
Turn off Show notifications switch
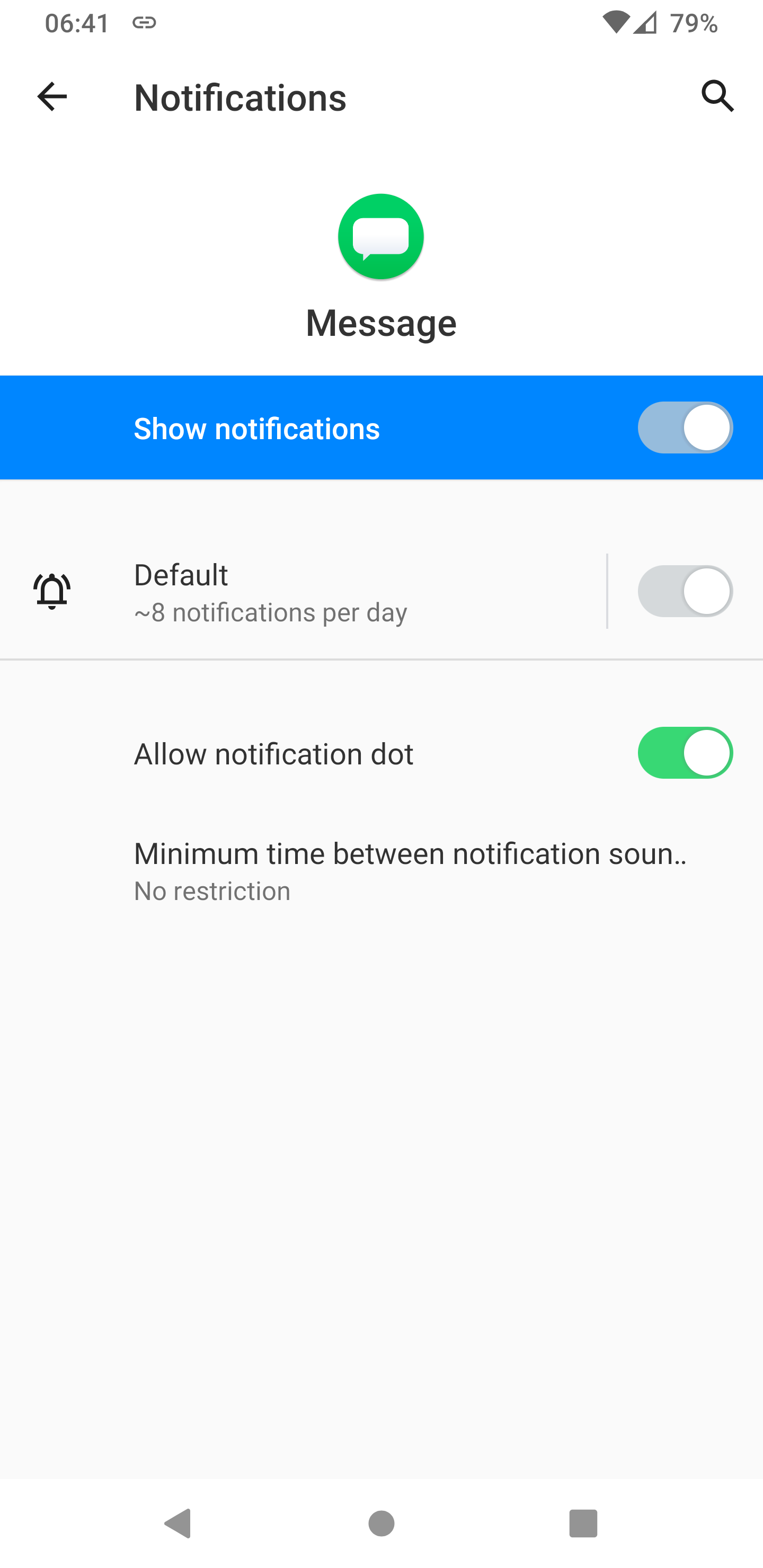pyautogui.click(x=685, y=427)
